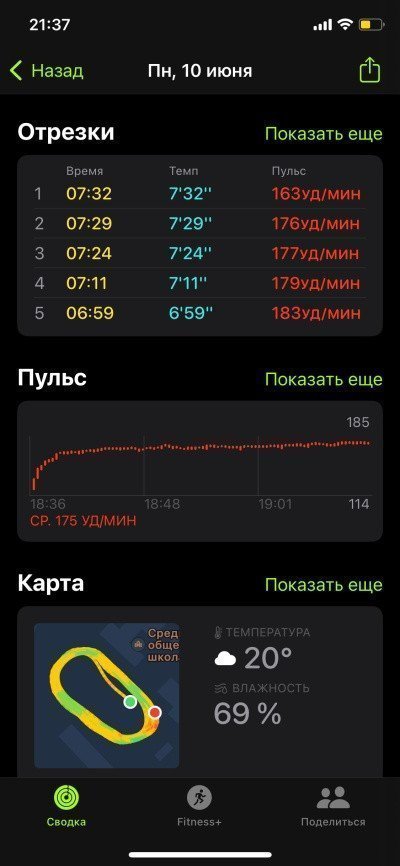The image size is (400, 866).
Task: Show more for the Карта section
Action: tap(324, 585)
